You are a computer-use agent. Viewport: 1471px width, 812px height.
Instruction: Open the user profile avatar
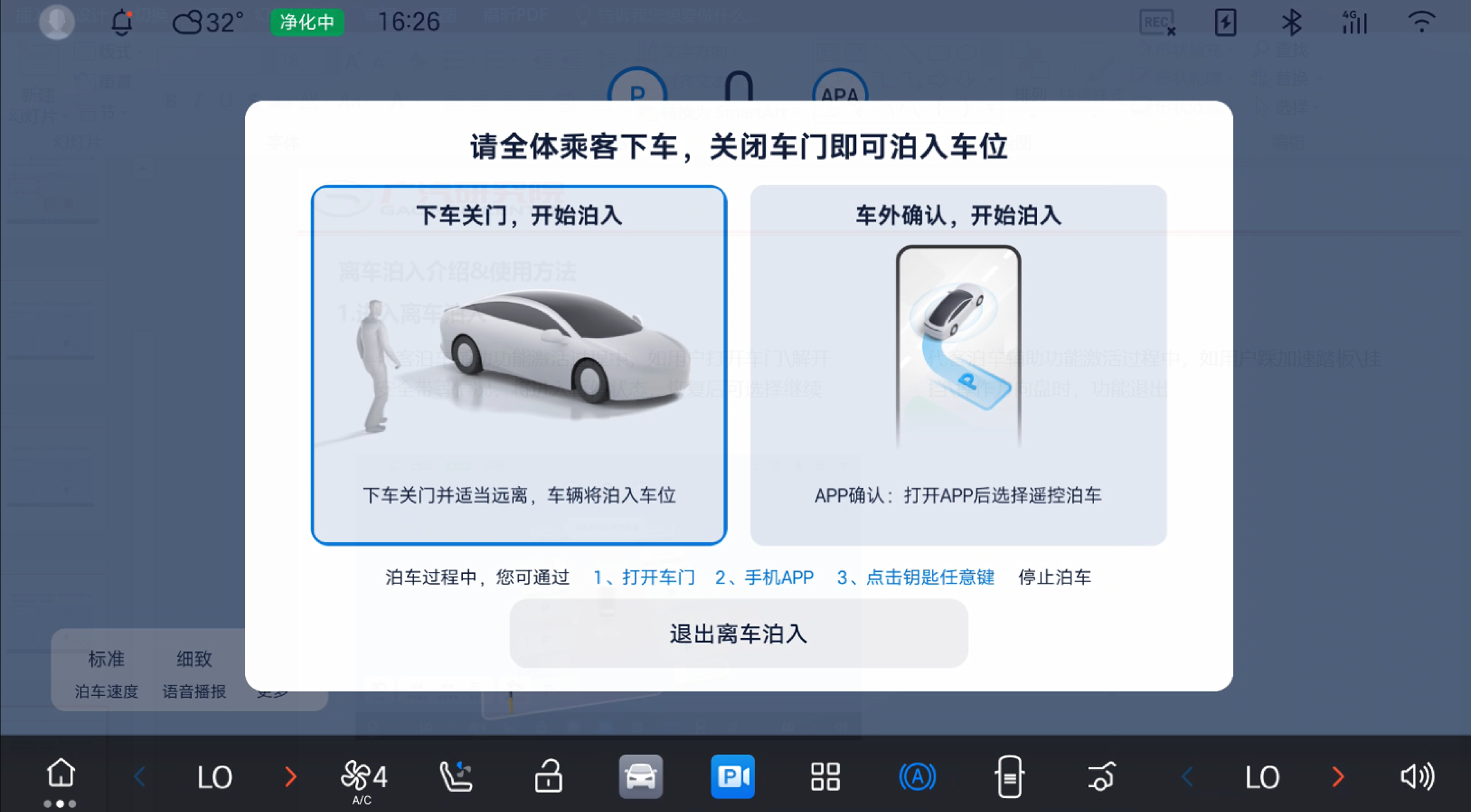click(56, 22)
